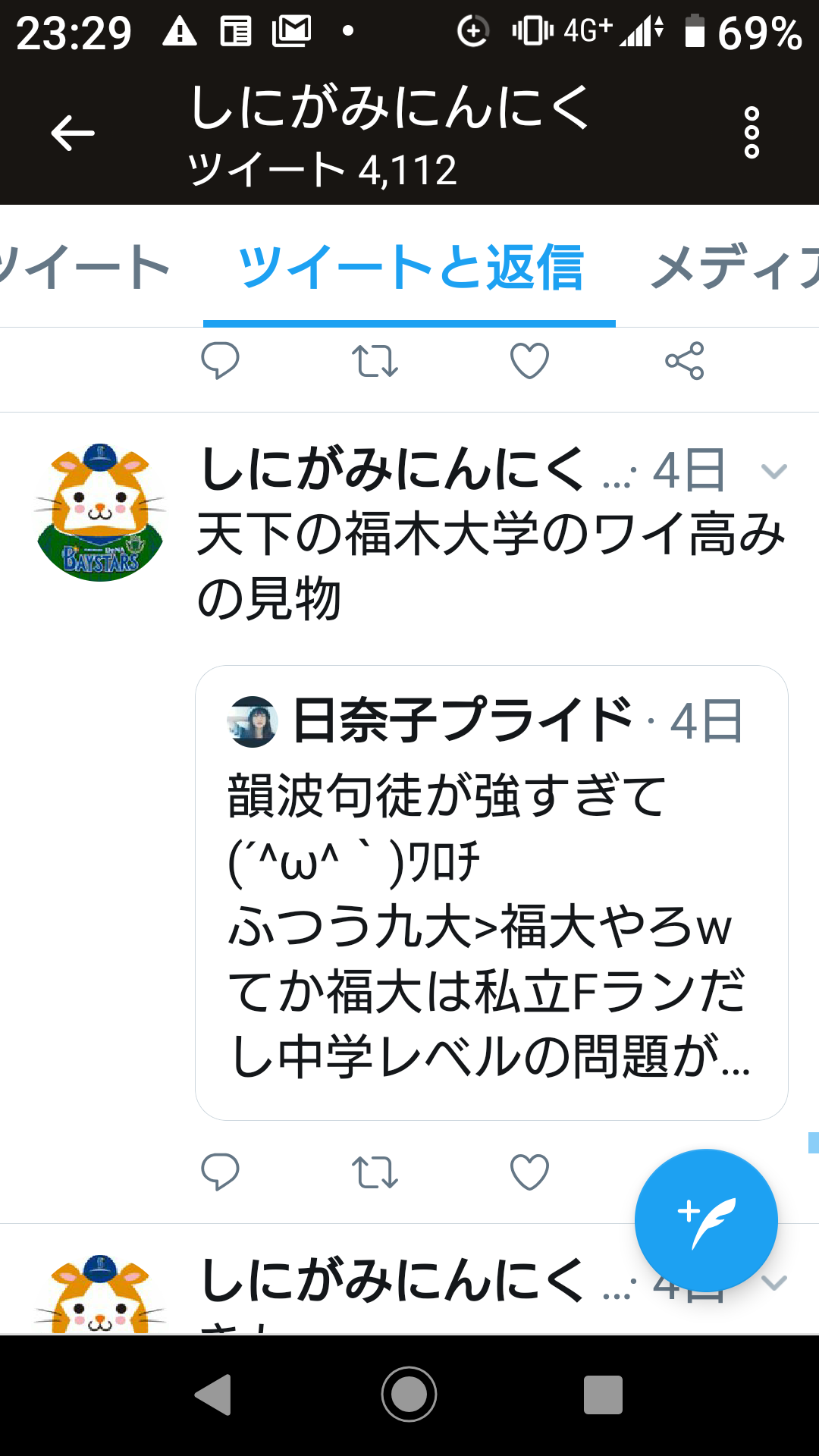The image size is (819, 1456).
Task: Expand the dropdown chevron on 天下の福木大学 tweet
Action: (x=773, y=472)
